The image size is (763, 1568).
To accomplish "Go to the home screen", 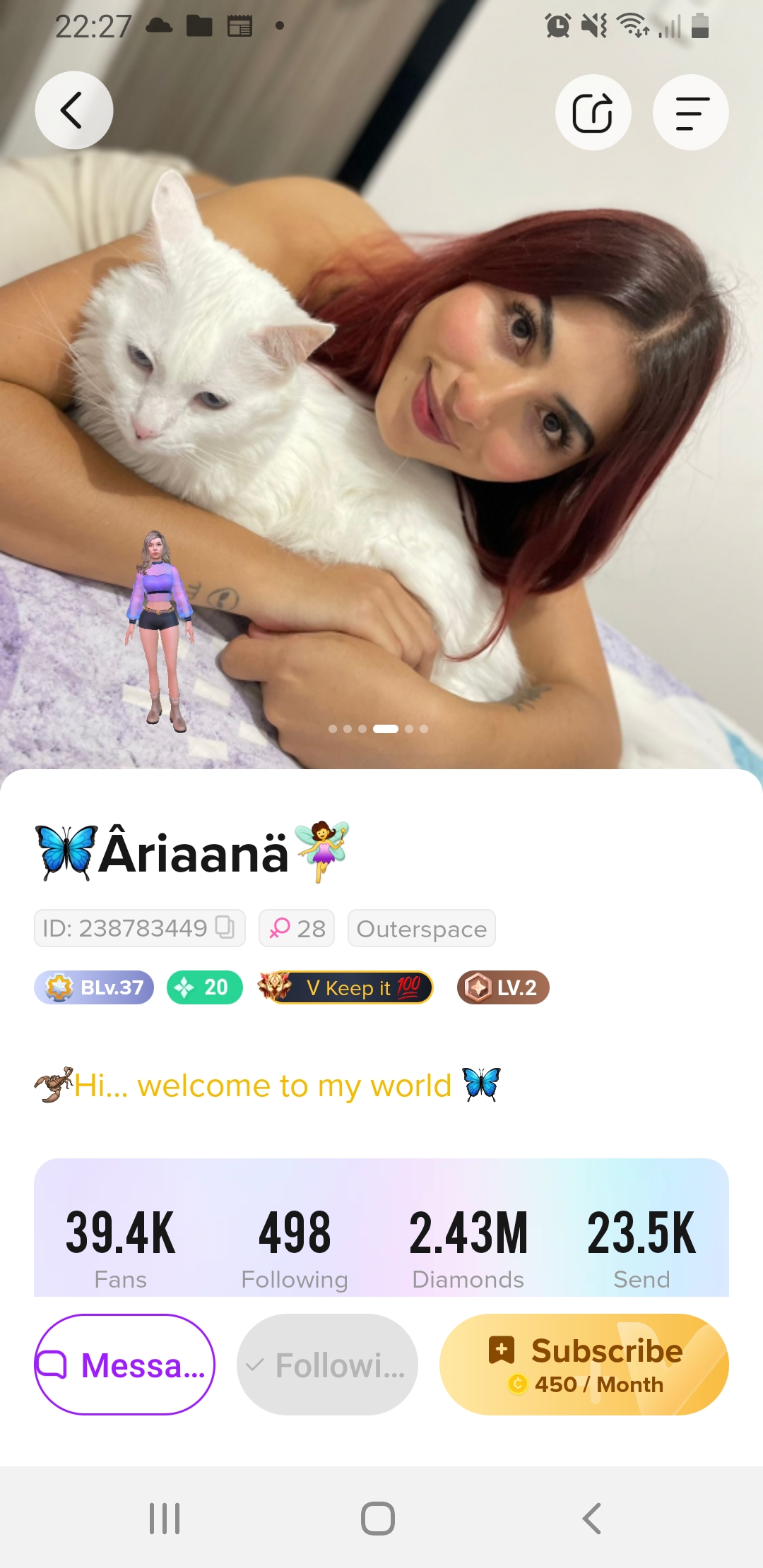I will (x=378, y=1518).
